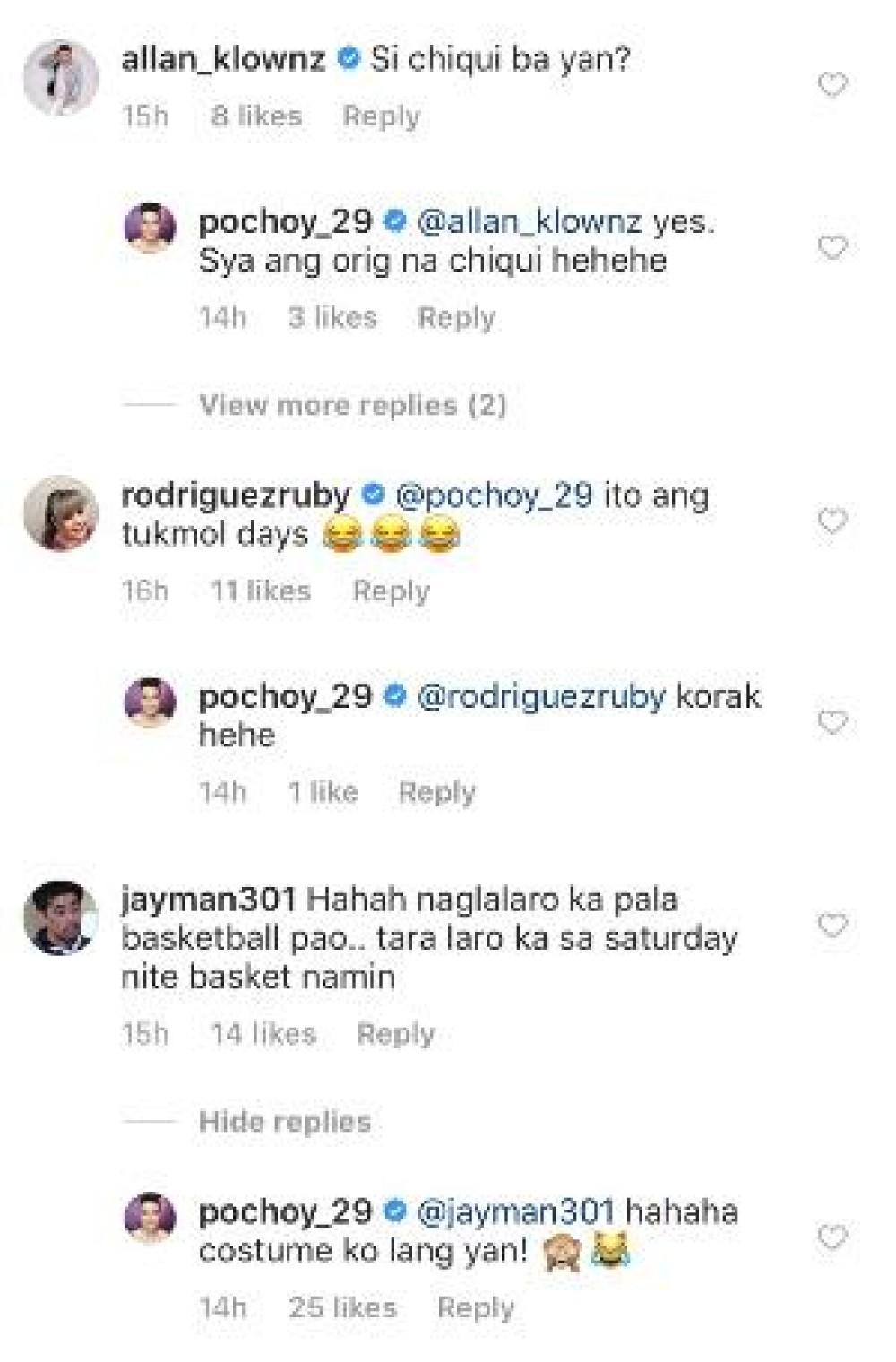Collapse replies with Hide replies

pyautogui.click(x=284, y=1122)
